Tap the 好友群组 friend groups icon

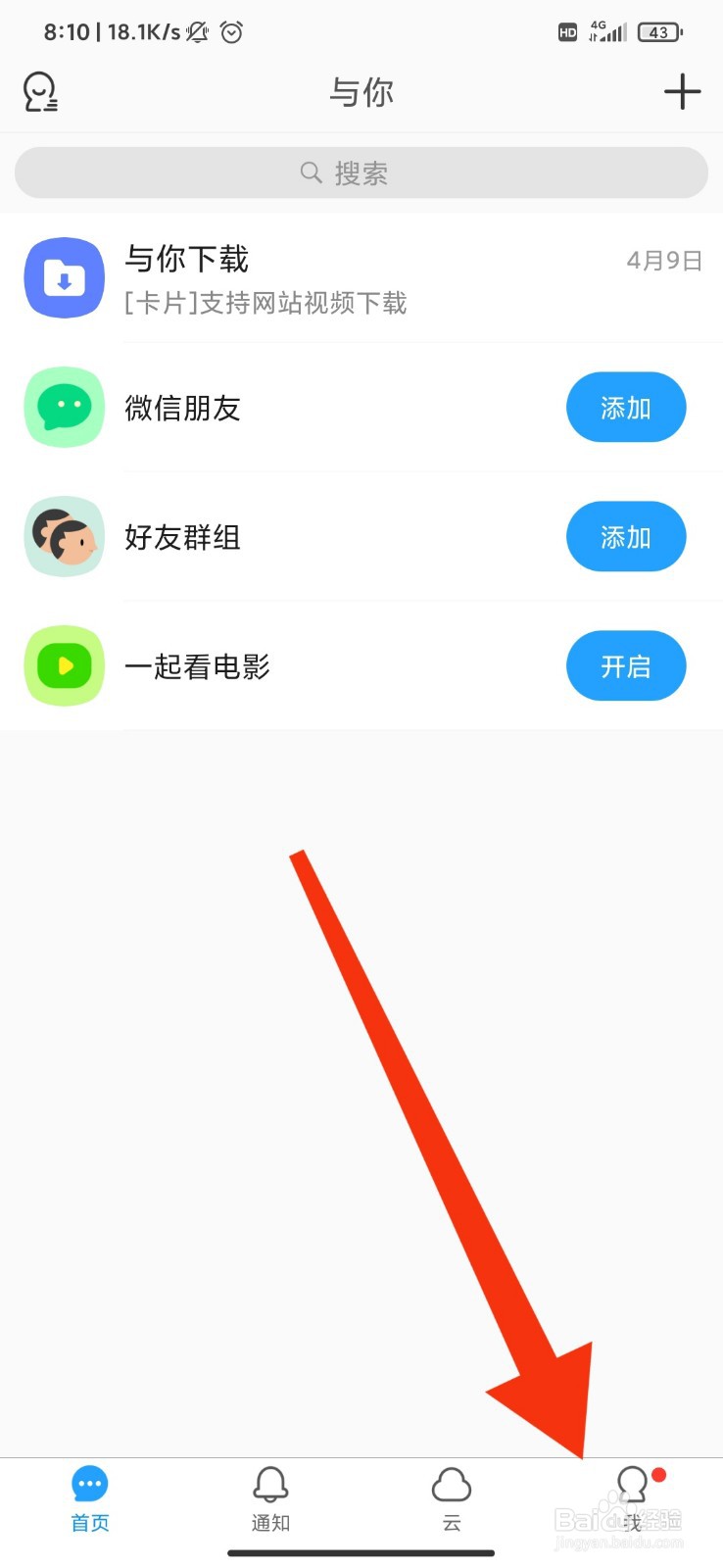(64, 536)
